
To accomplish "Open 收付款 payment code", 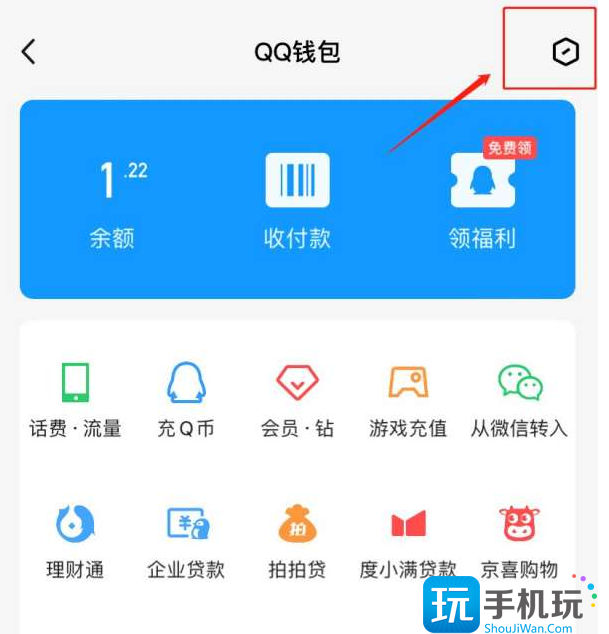I will point(297,200).
